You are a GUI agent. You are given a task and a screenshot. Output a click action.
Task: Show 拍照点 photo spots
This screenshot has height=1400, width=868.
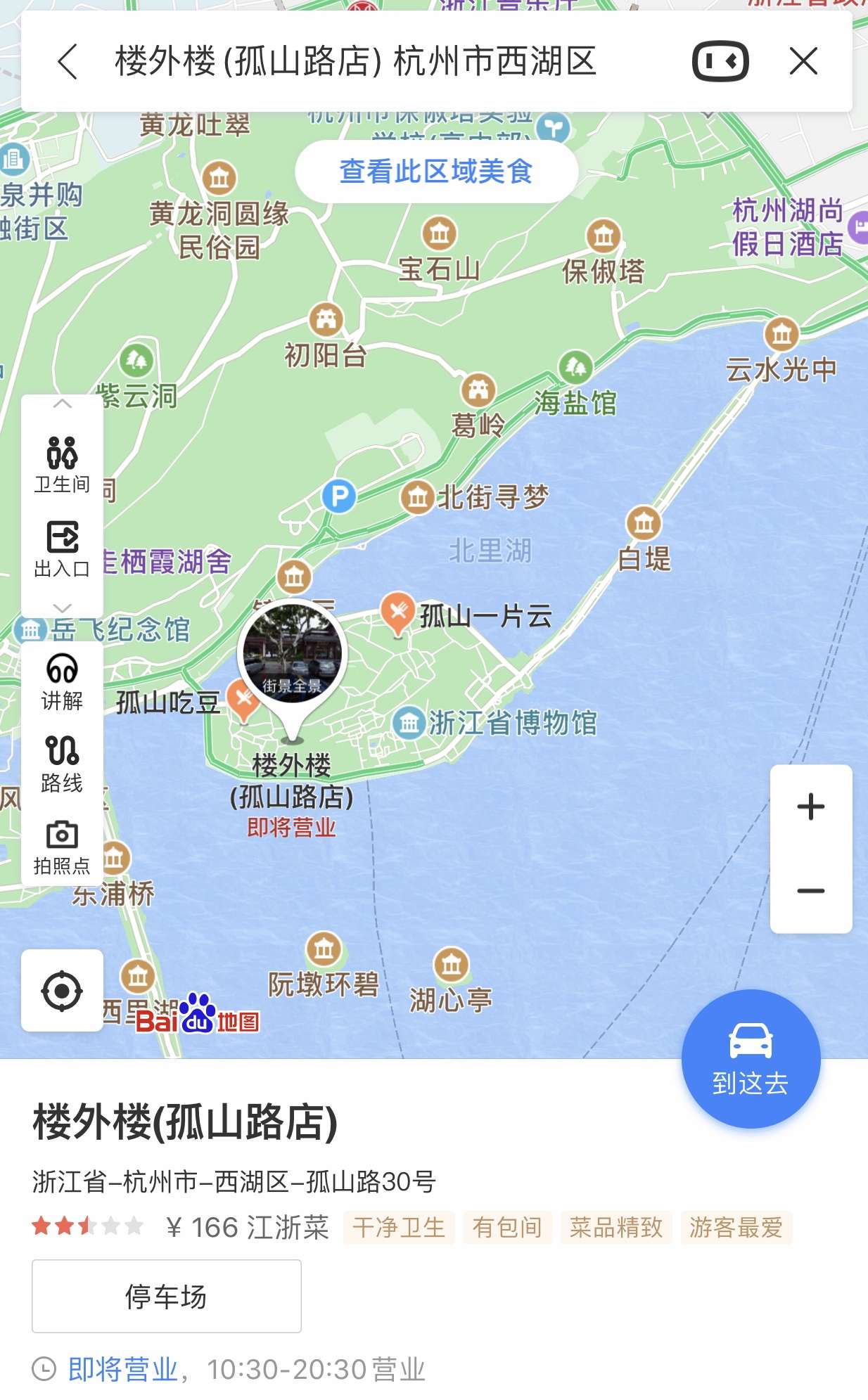coord(62,847)
